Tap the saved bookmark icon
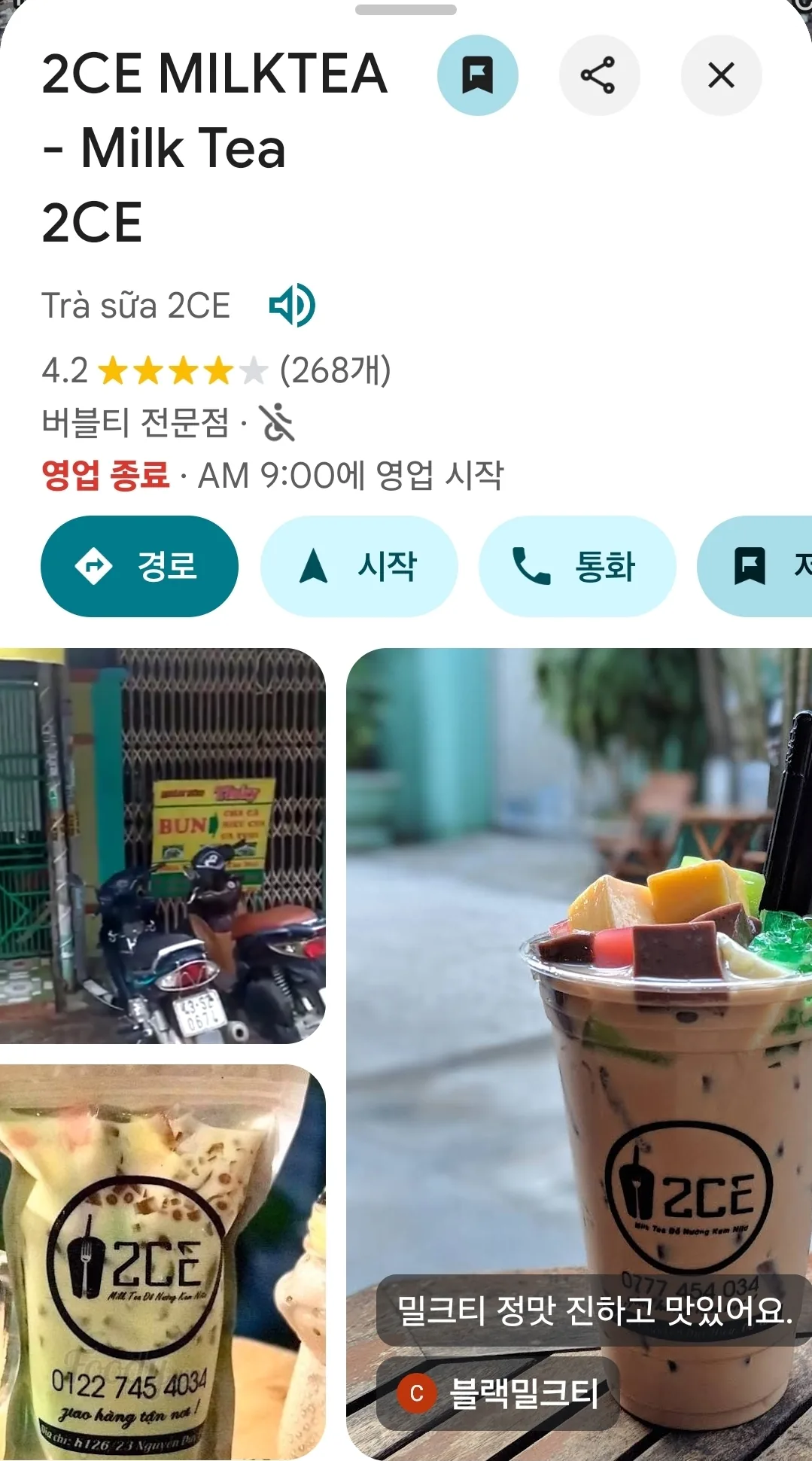 point(477,75)
